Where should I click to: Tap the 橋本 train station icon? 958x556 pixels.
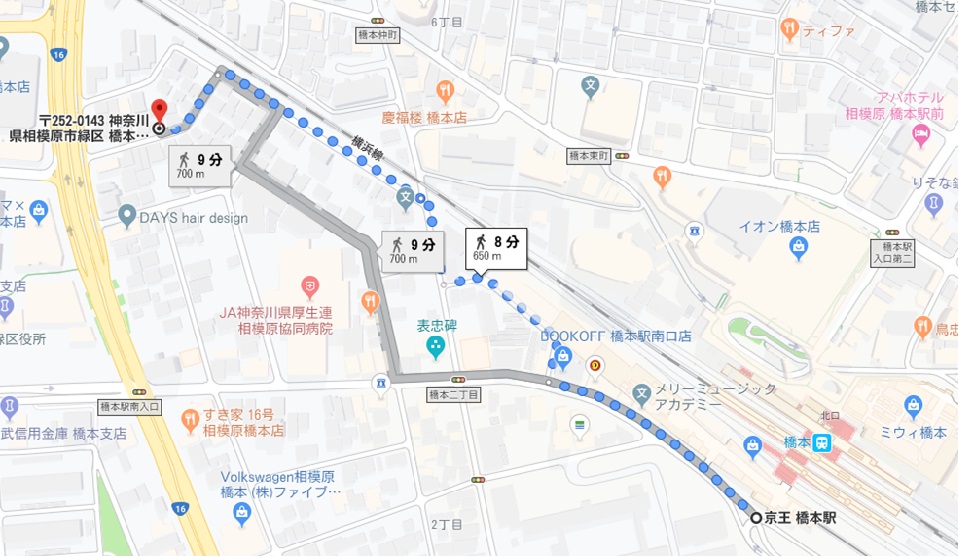point(821,442)
